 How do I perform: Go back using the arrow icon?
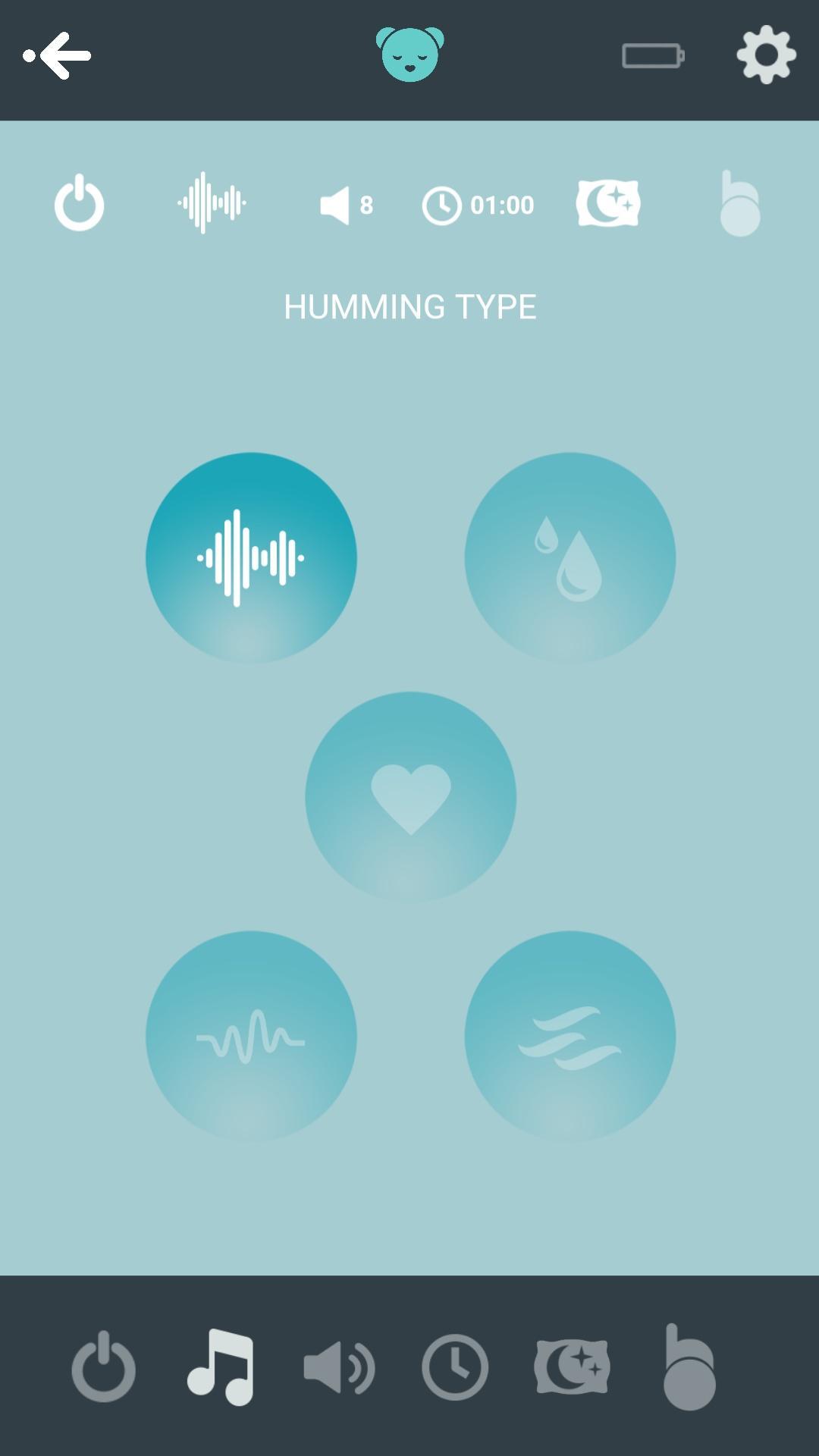58,55
